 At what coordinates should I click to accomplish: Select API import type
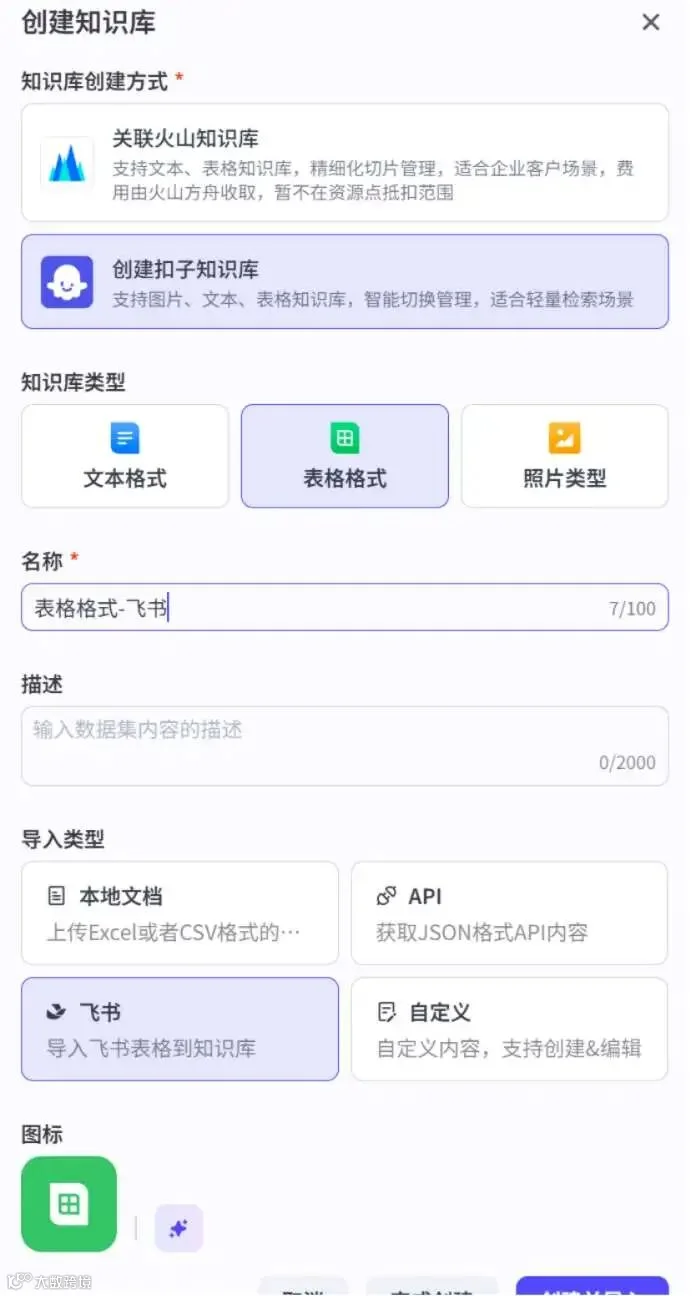coord(509,914)
